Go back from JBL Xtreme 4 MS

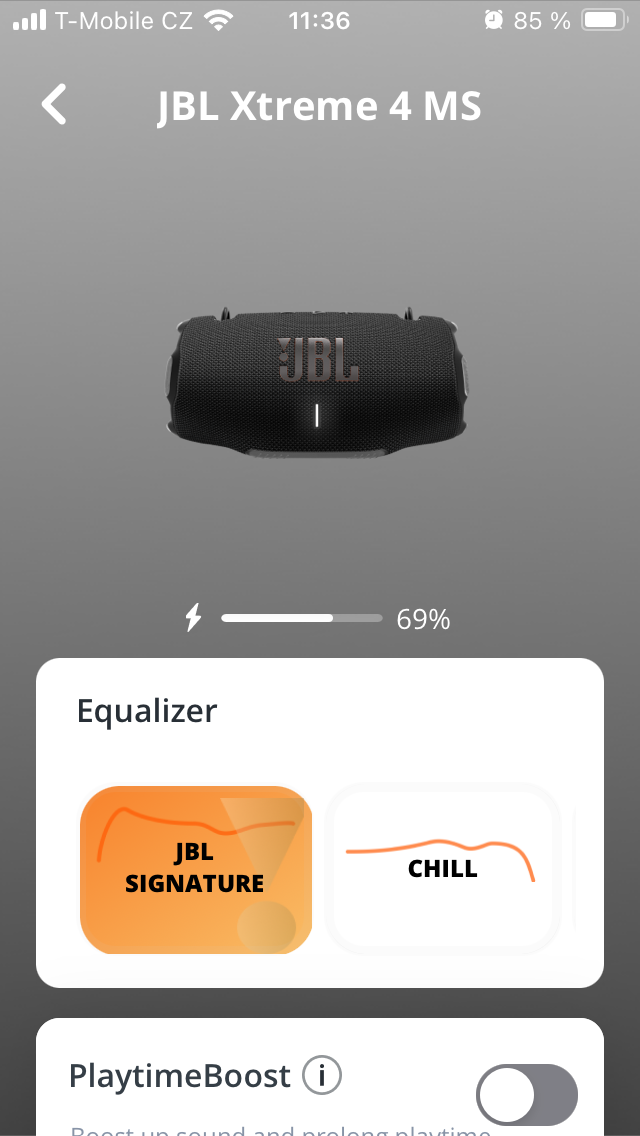click(x=54, y=105)
